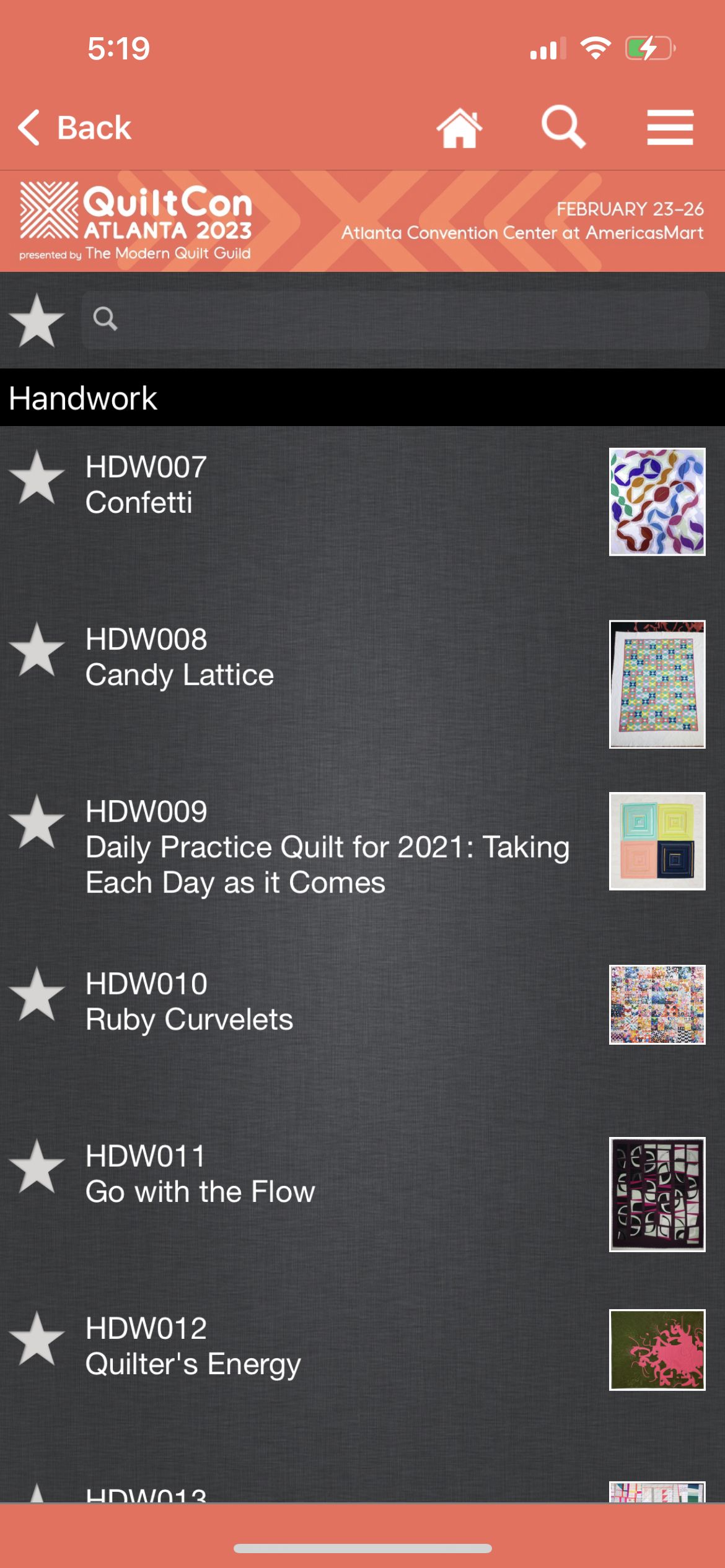This screenshot has width=725, height=1568.
Task: Open Daily Practice Quilt for 2021 entry
Action: click(x=327, y=847)
